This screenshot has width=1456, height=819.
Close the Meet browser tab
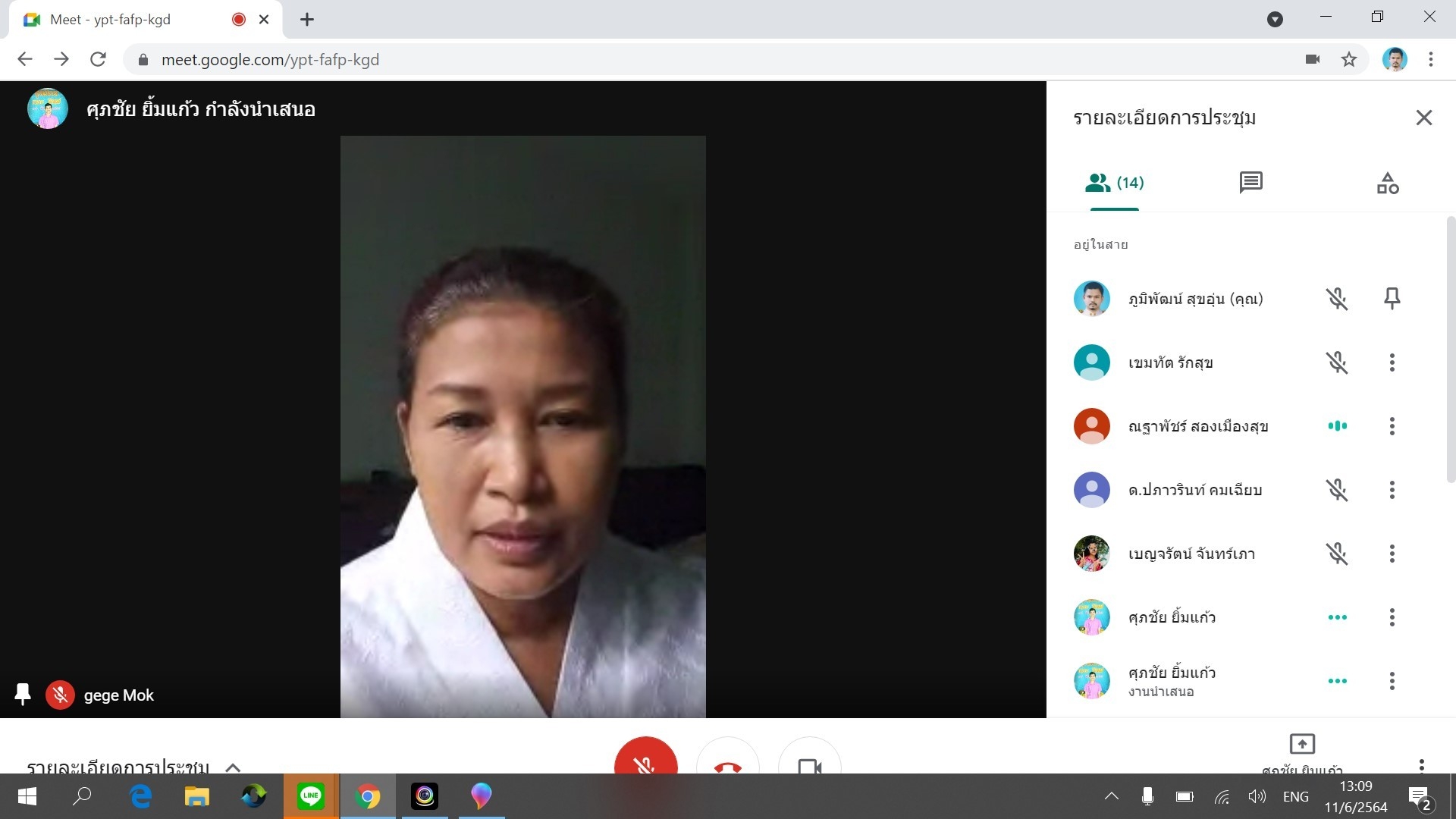tap(264, 20)
